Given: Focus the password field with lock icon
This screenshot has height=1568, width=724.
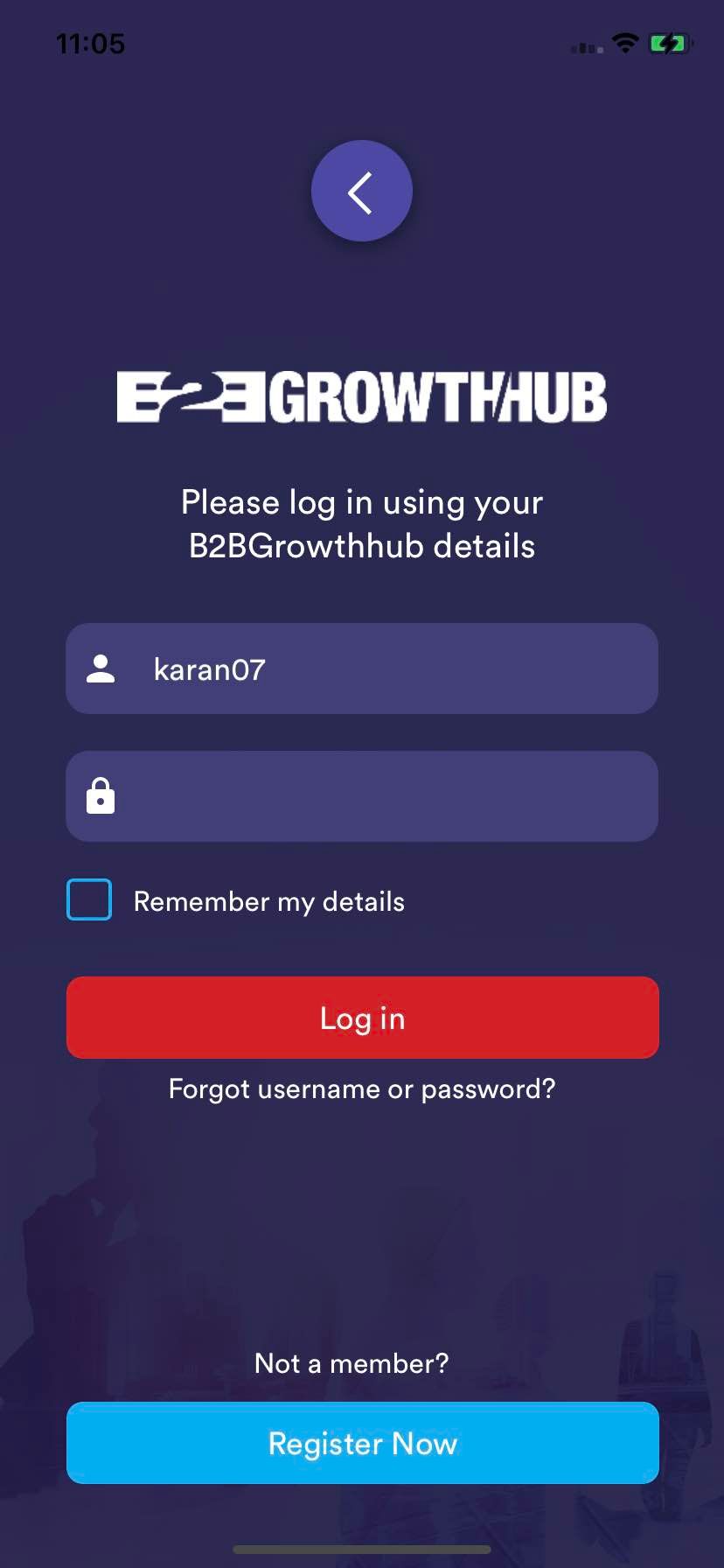Looking at the screenshot, I should (x=362, y=796).
